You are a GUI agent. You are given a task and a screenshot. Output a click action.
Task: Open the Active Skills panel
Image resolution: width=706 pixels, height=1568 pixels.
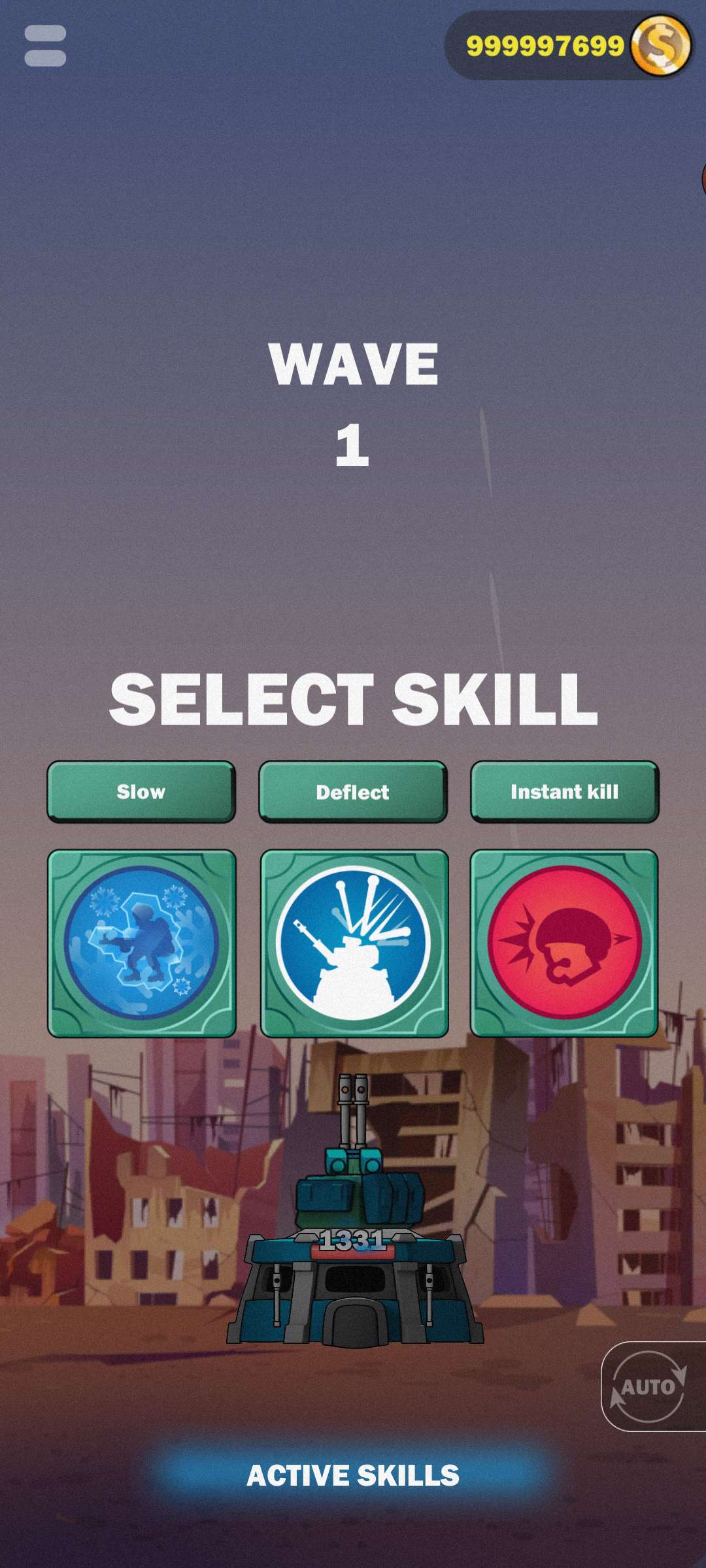(353, 1476)
